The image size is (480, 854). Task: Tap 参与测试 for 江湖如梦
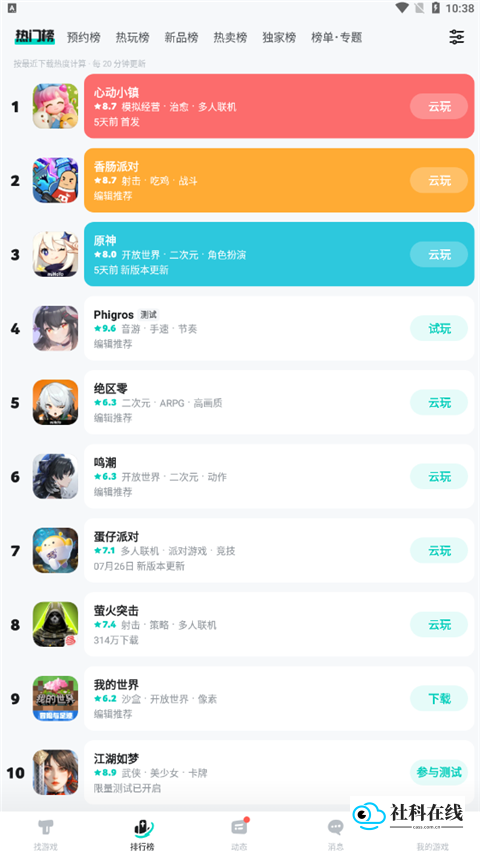[x=439, y=773]
